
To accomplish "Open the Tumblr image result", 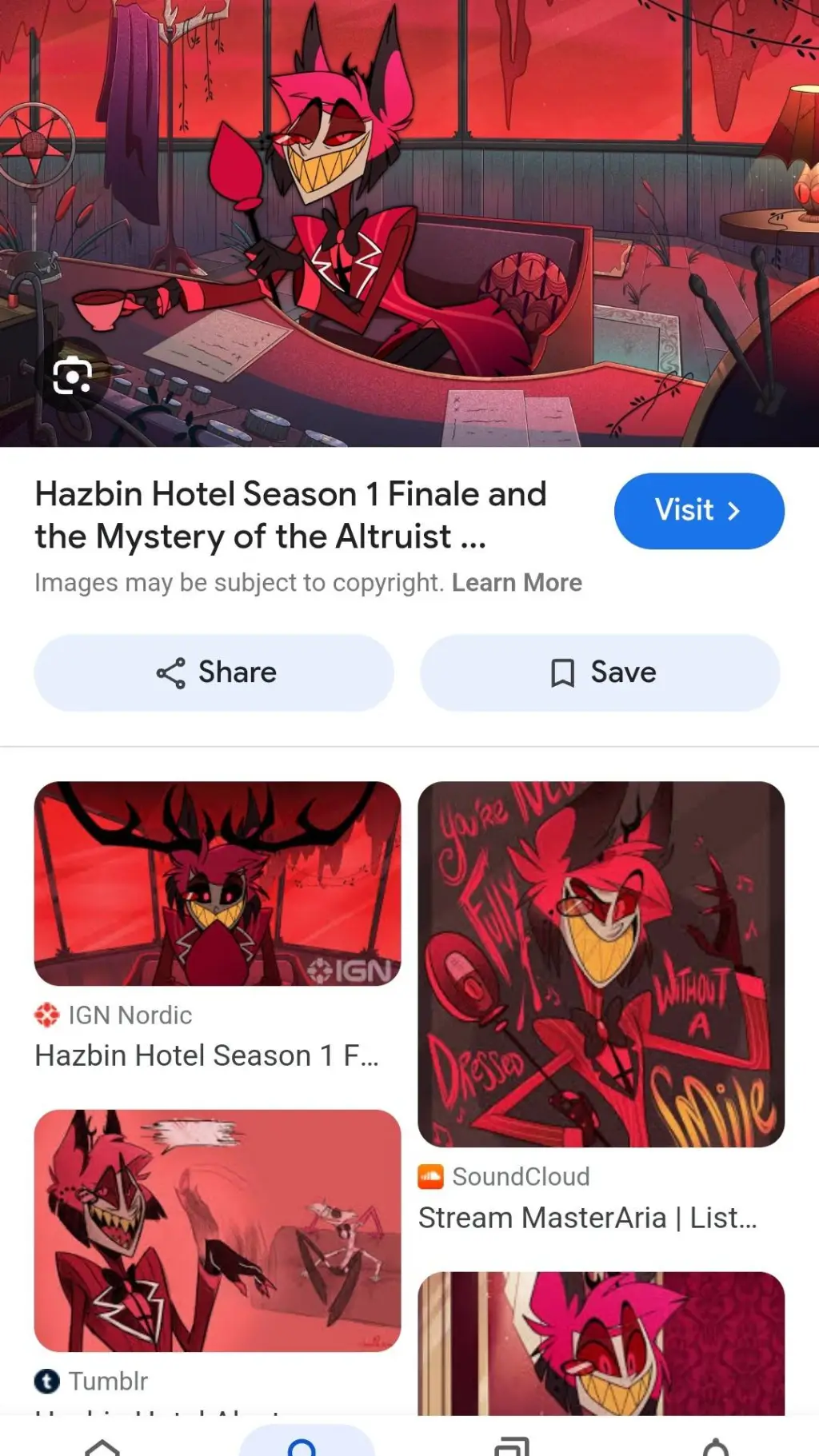I will pyautogui.click(x=218, y=1231).
